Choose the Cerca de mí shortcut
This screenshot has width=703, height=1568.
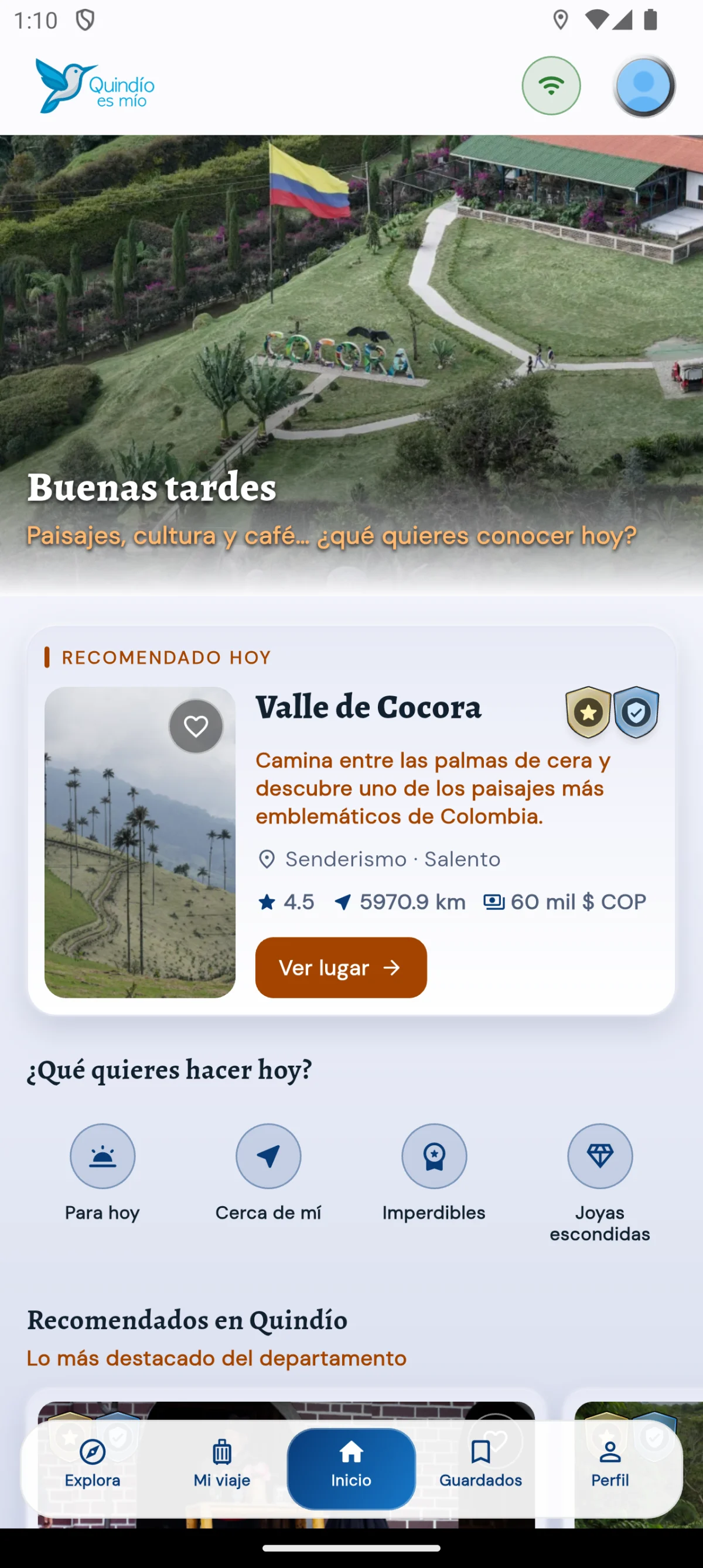(x=268, y=1172)
